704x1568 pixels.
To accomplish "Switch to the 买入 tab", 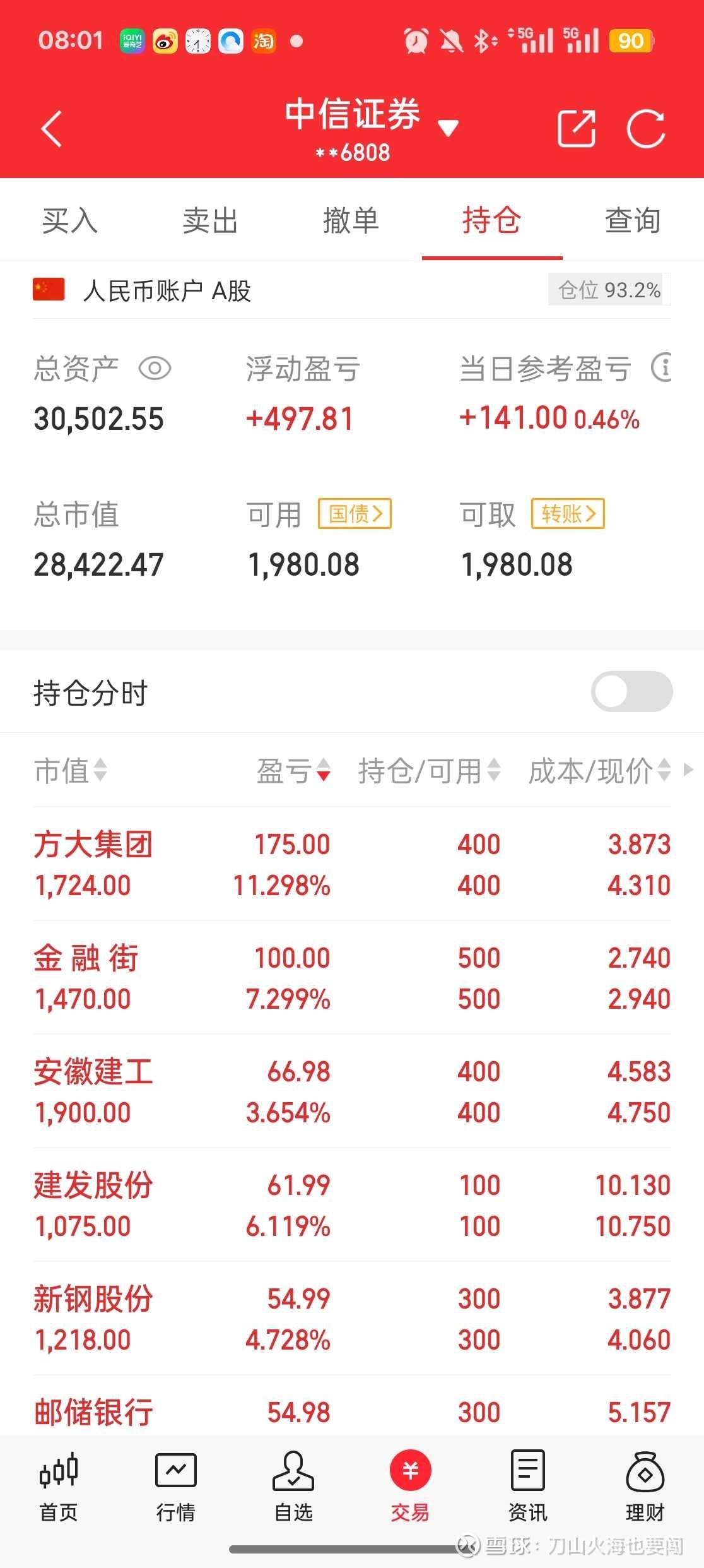I will coord(70,220).
